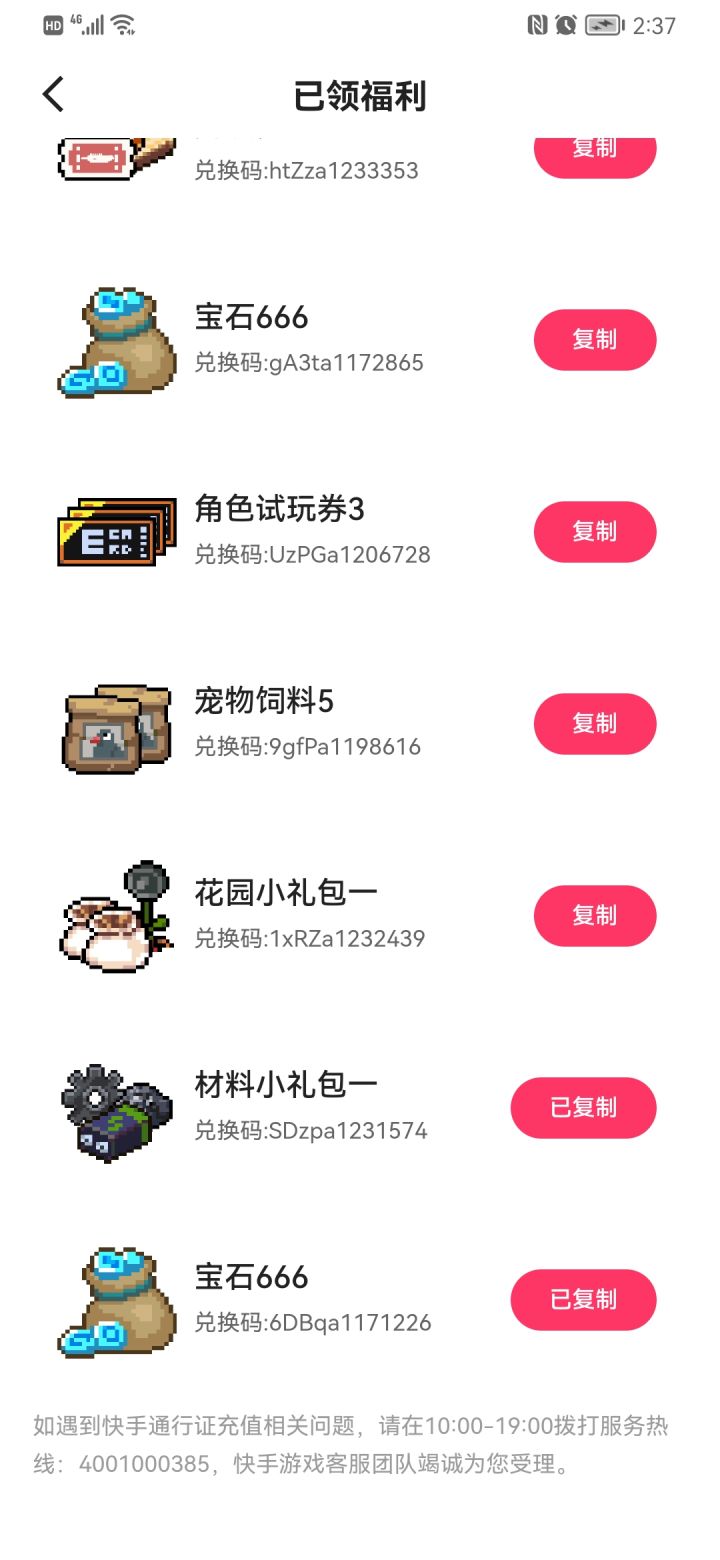Viewport: 720px width, 1560px height.
Task: Tap 已复制 for code 6DBqa1171226
Action: click(x=583, y=1300)
